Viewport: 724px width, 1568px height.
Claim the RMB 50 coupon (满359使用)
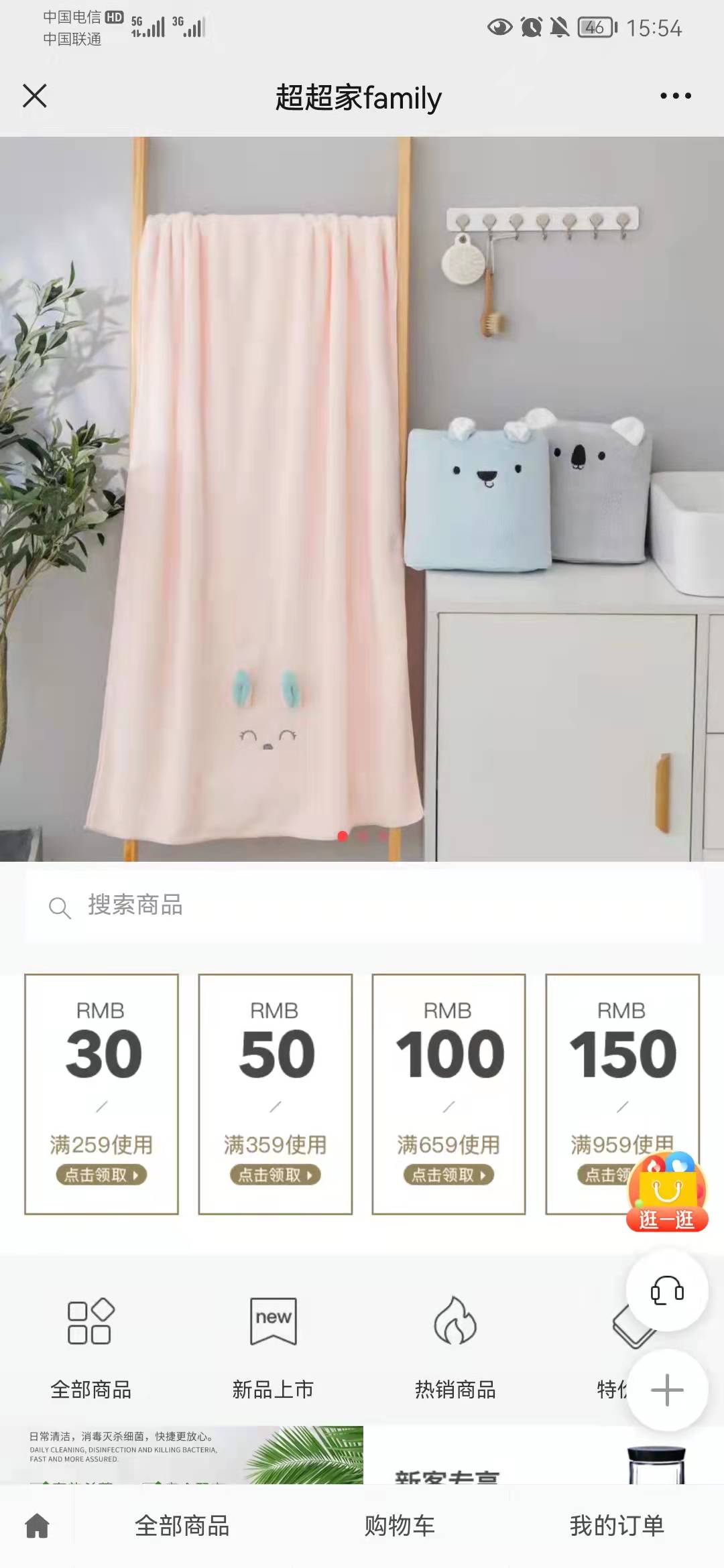click(x=275, y=1174)
